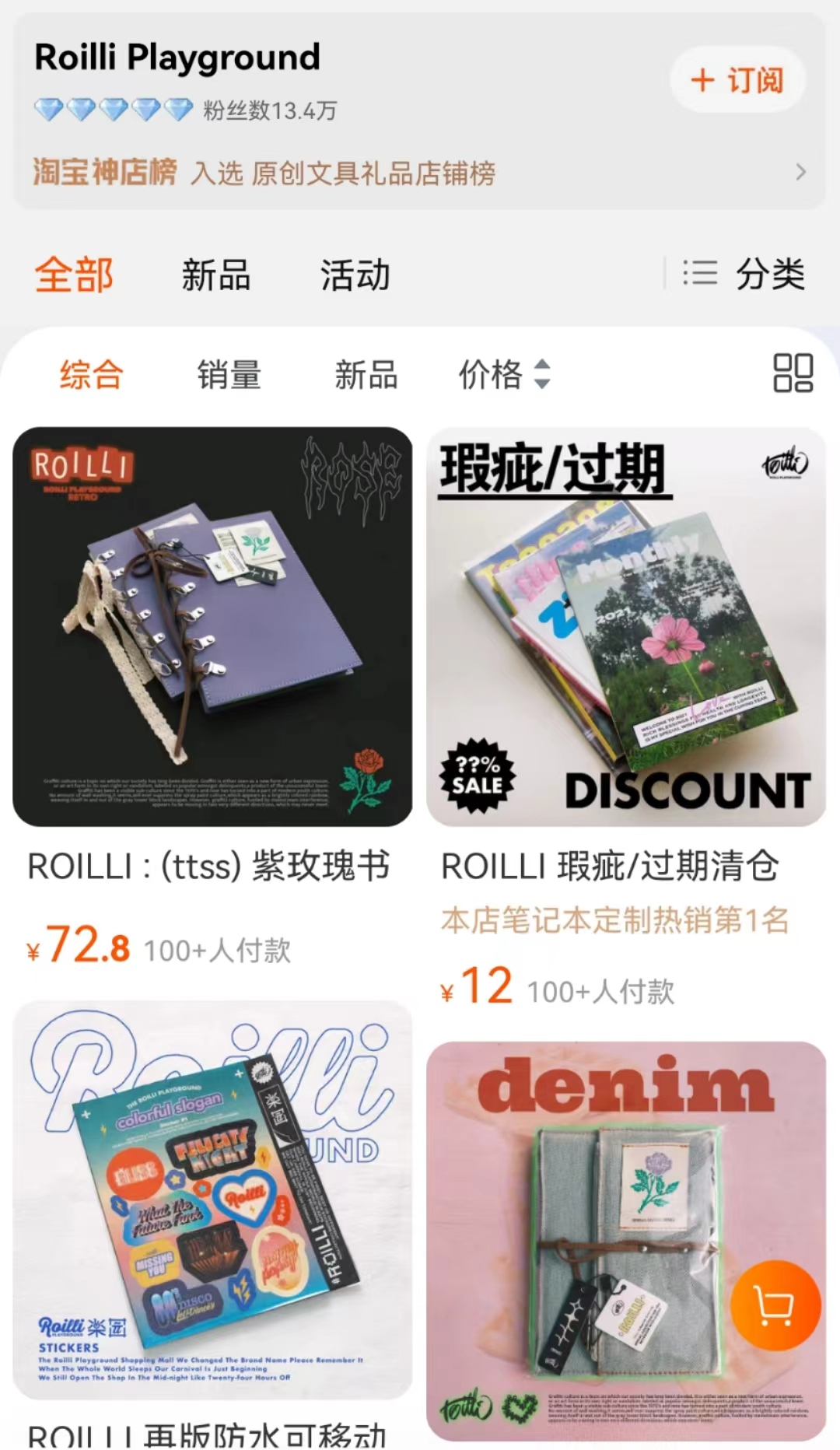
Task: Toggle the grid layout view icon
Action: [793, 373]
